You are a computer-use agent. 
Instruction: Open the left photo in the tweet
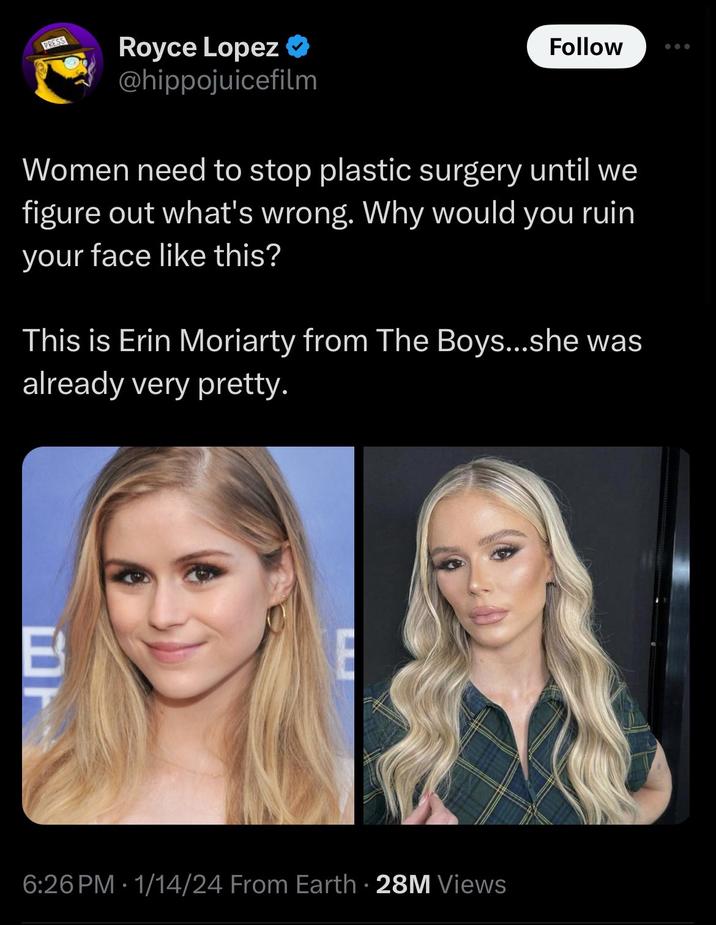(x=188, y=635)
